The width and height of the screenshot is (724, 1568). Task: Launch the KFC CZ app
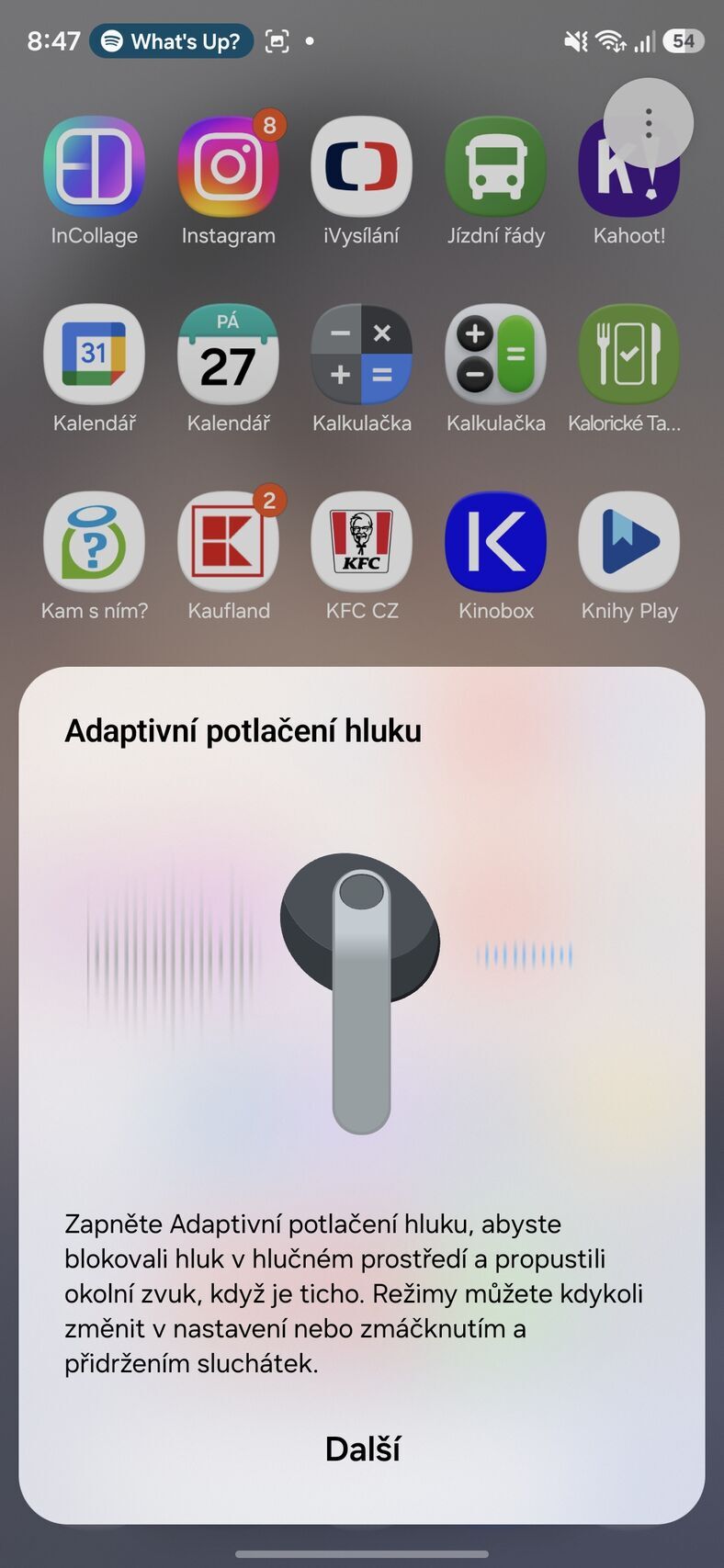click(x=362, y=543)
